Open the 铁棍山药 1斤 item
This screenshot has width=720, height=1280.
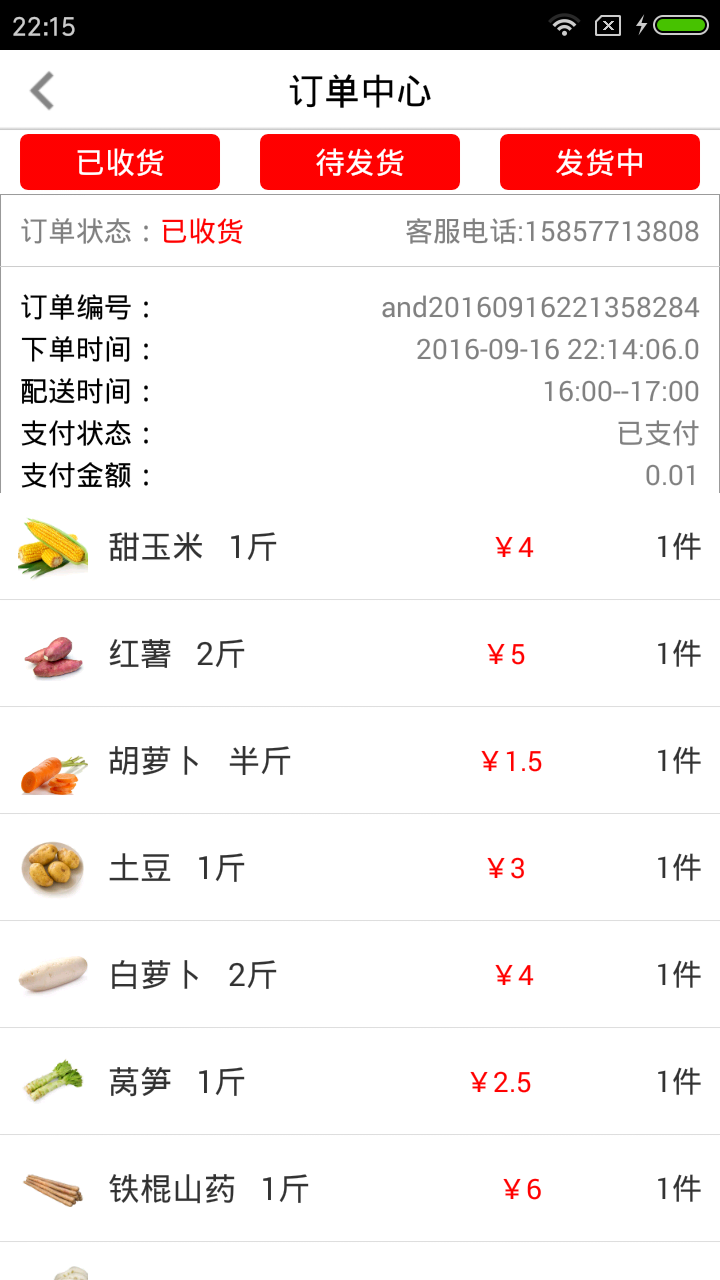click(360, 1189)
